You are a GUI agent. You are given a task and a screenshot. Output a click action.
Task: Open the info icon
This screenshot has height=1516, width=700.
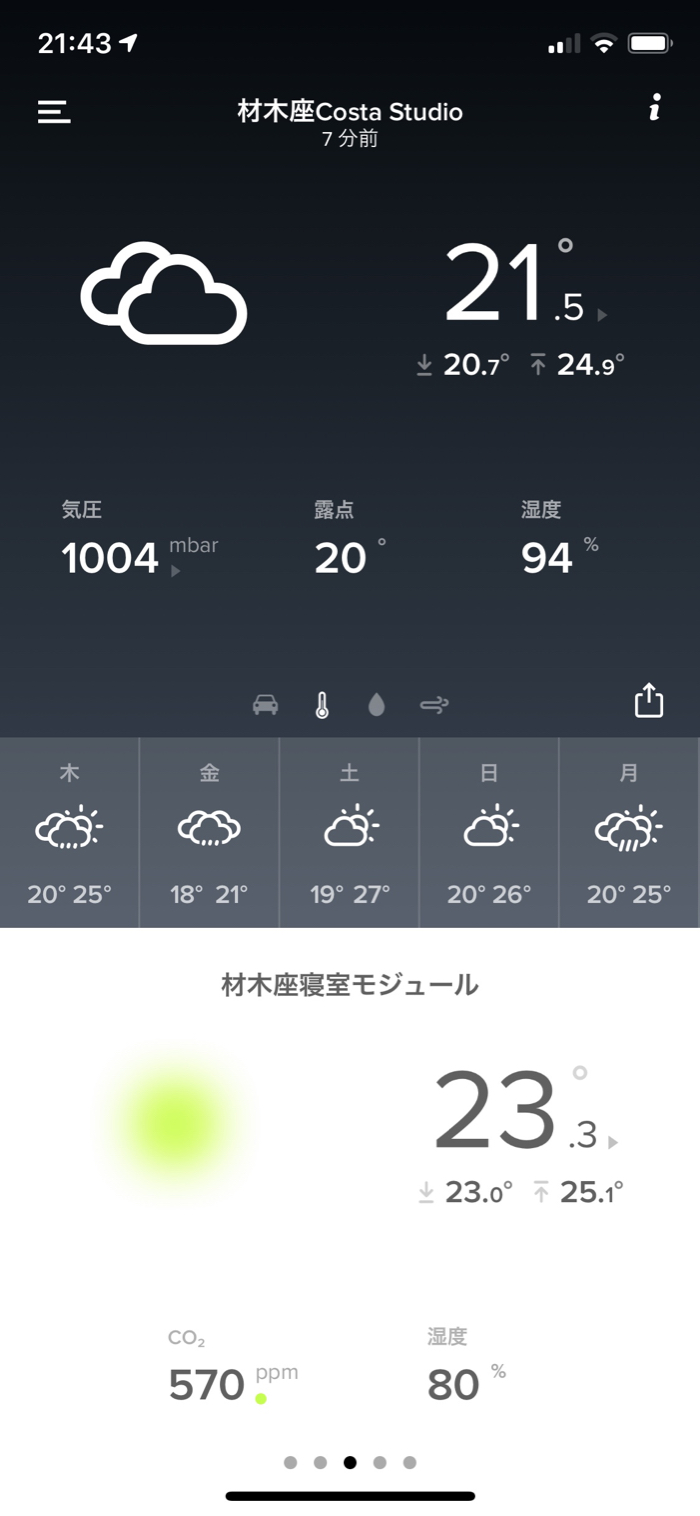coord(654,108)
